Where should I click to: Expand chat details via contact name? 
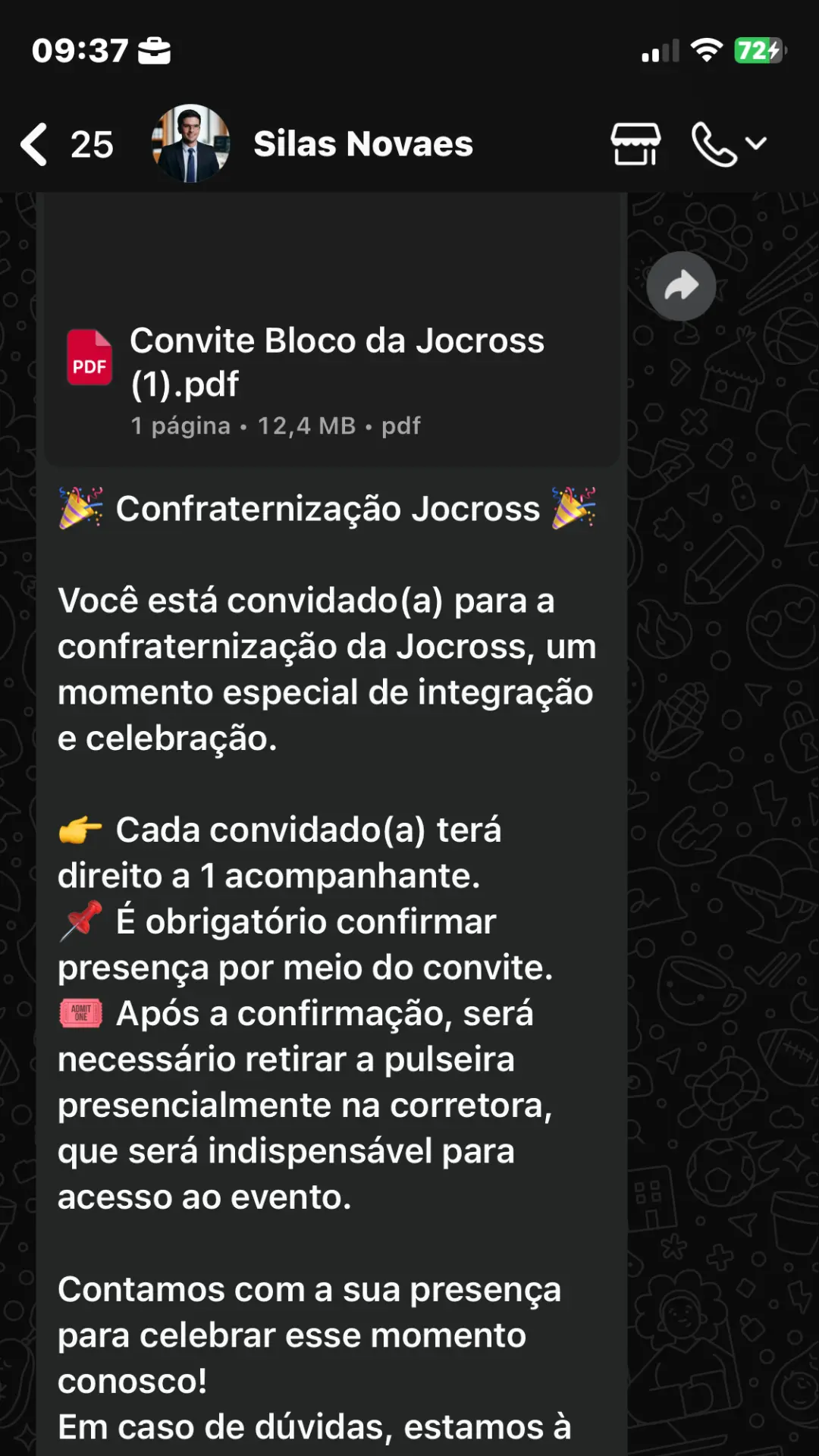(x=362, y=143)
